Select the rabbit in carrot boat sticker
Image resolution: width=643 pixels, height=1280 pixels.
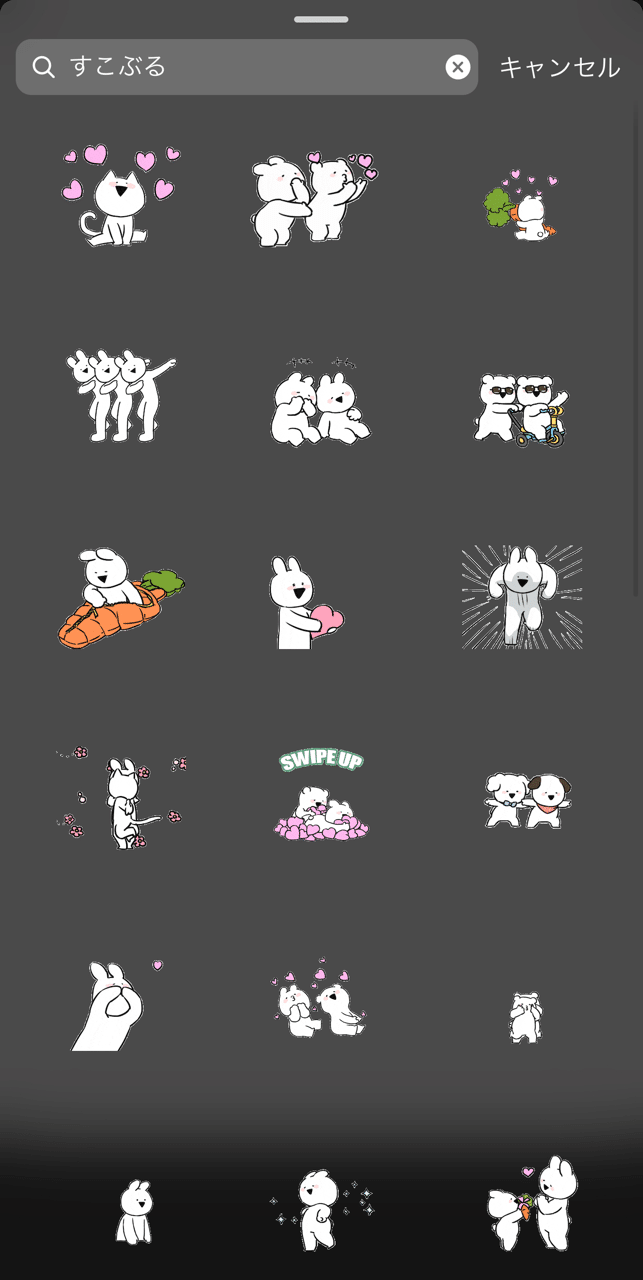tap(118, 598)
